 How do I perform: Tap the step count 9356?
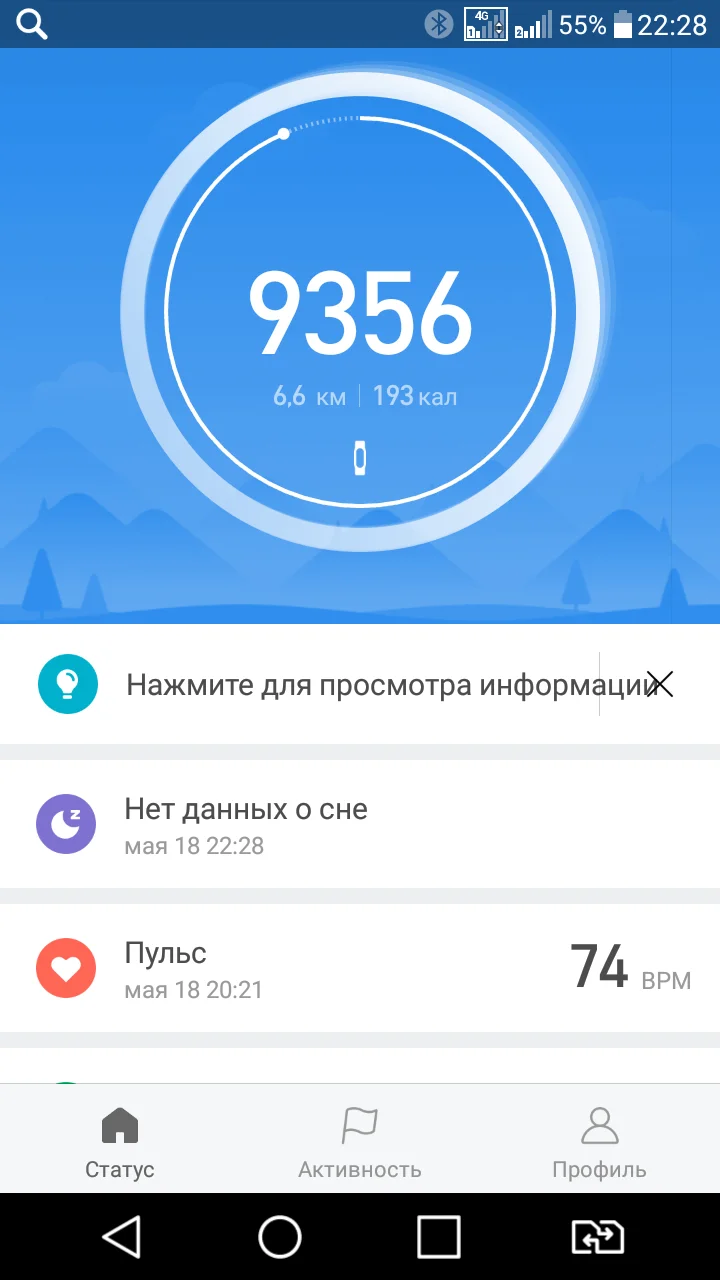pos(360,312)
